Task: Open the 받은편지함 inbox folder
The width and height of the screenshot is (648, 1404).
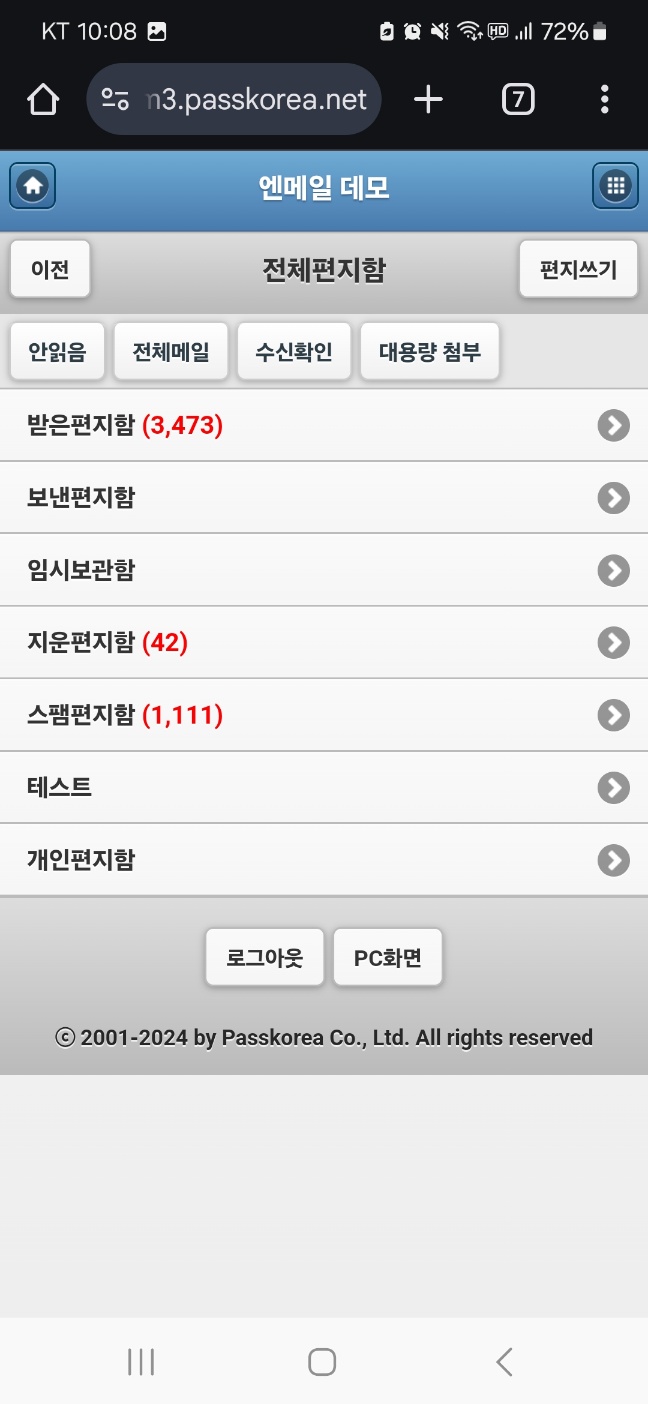Action: 324,426
